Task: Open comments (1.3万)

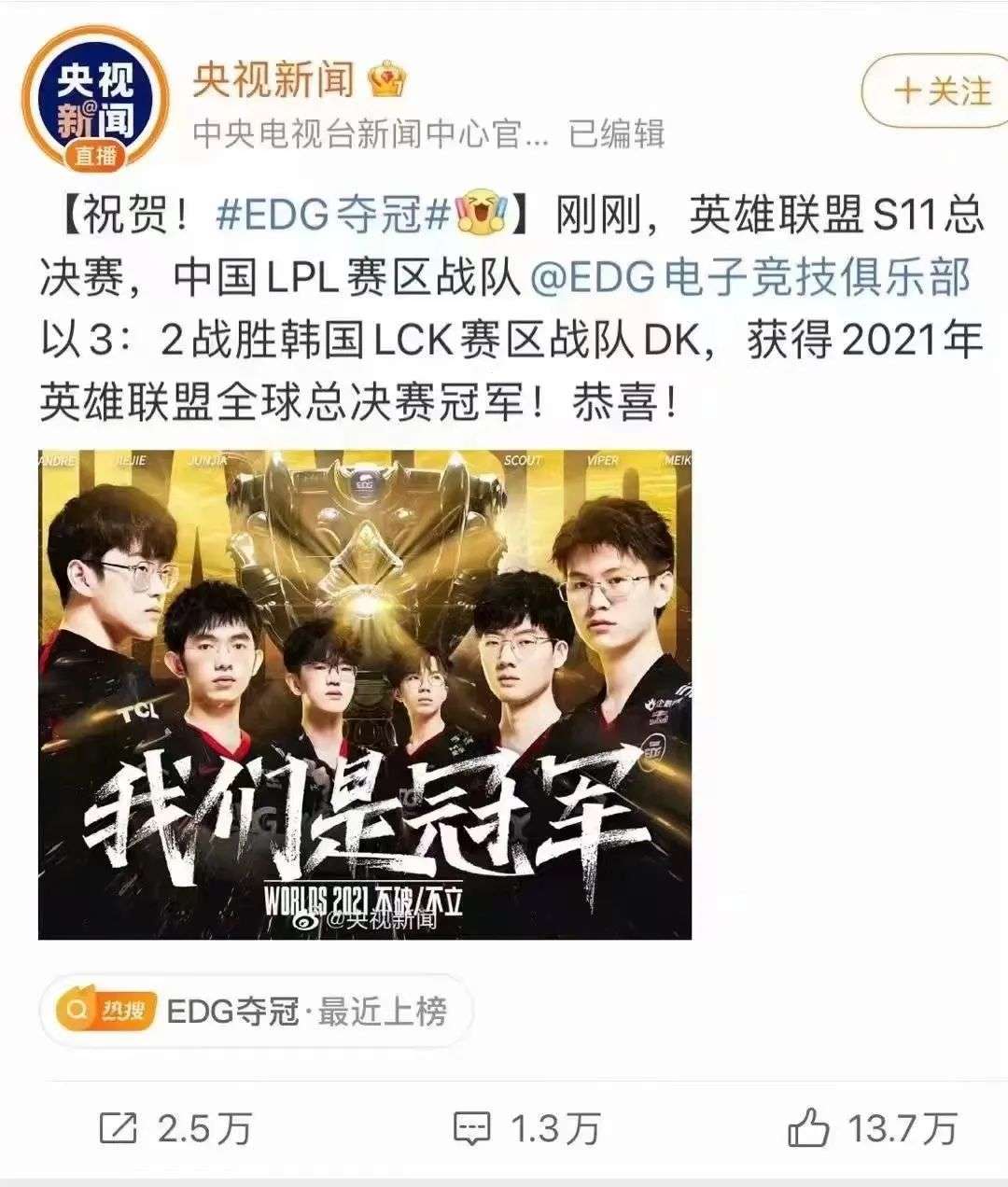Action: point(526,1128)
